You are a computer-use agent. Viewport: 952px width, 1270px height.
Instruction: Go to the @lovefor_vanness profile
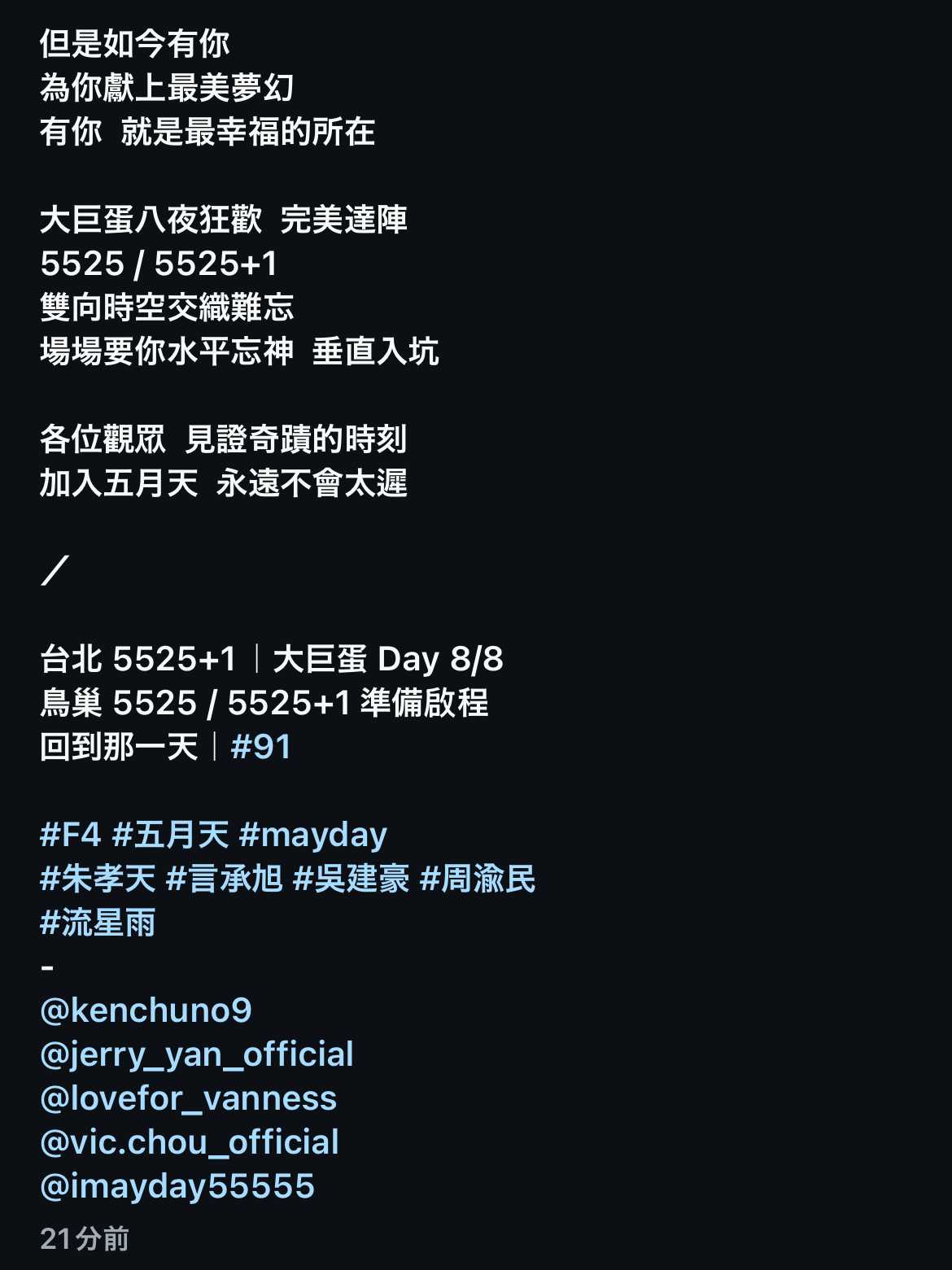[189, 1098]
